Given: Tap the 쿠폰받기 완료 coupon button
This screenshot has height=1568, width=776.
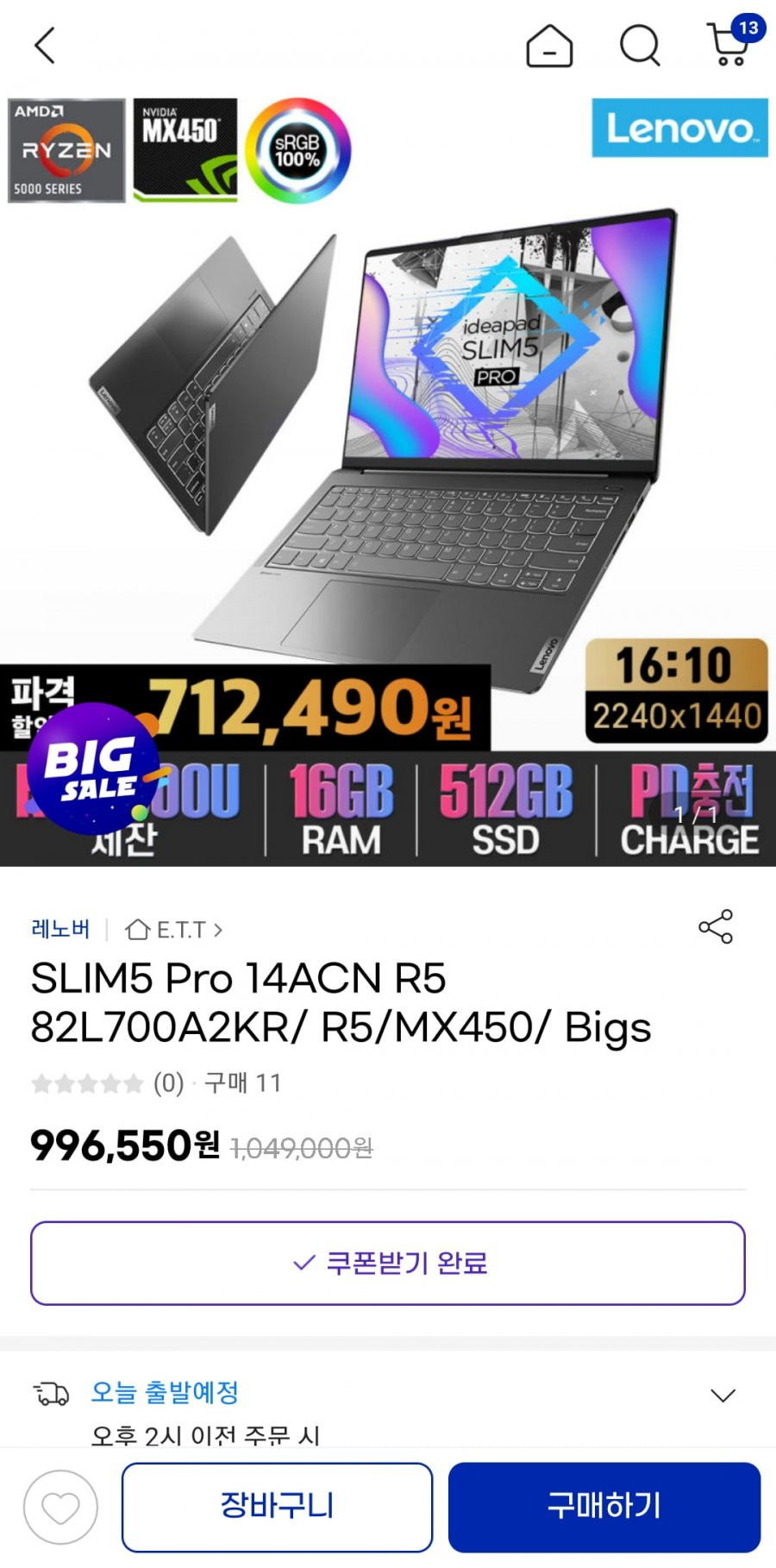Looking at the screenshot, I should click(388, 1264).
